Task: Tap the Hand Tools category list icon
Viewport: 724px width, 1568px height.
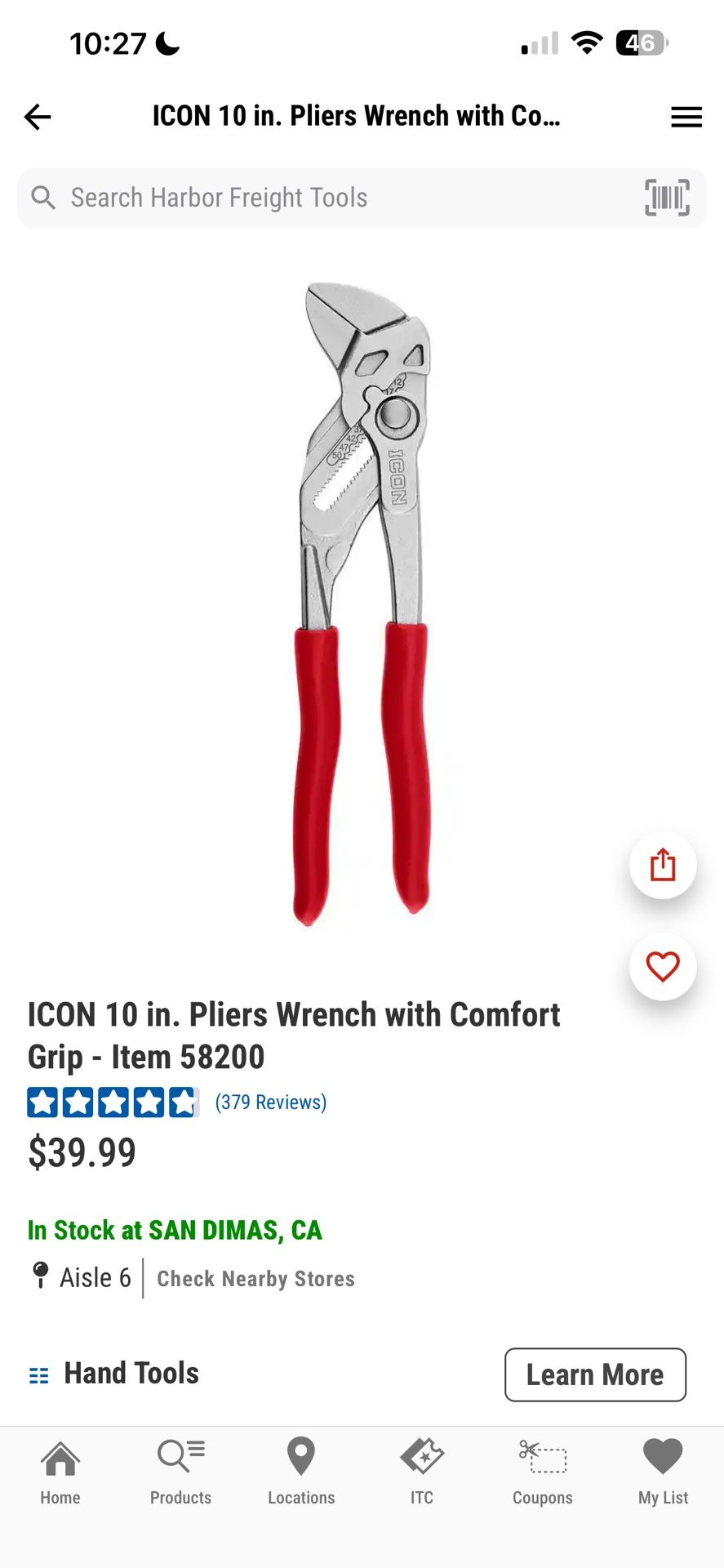Action: point(38,1374)
